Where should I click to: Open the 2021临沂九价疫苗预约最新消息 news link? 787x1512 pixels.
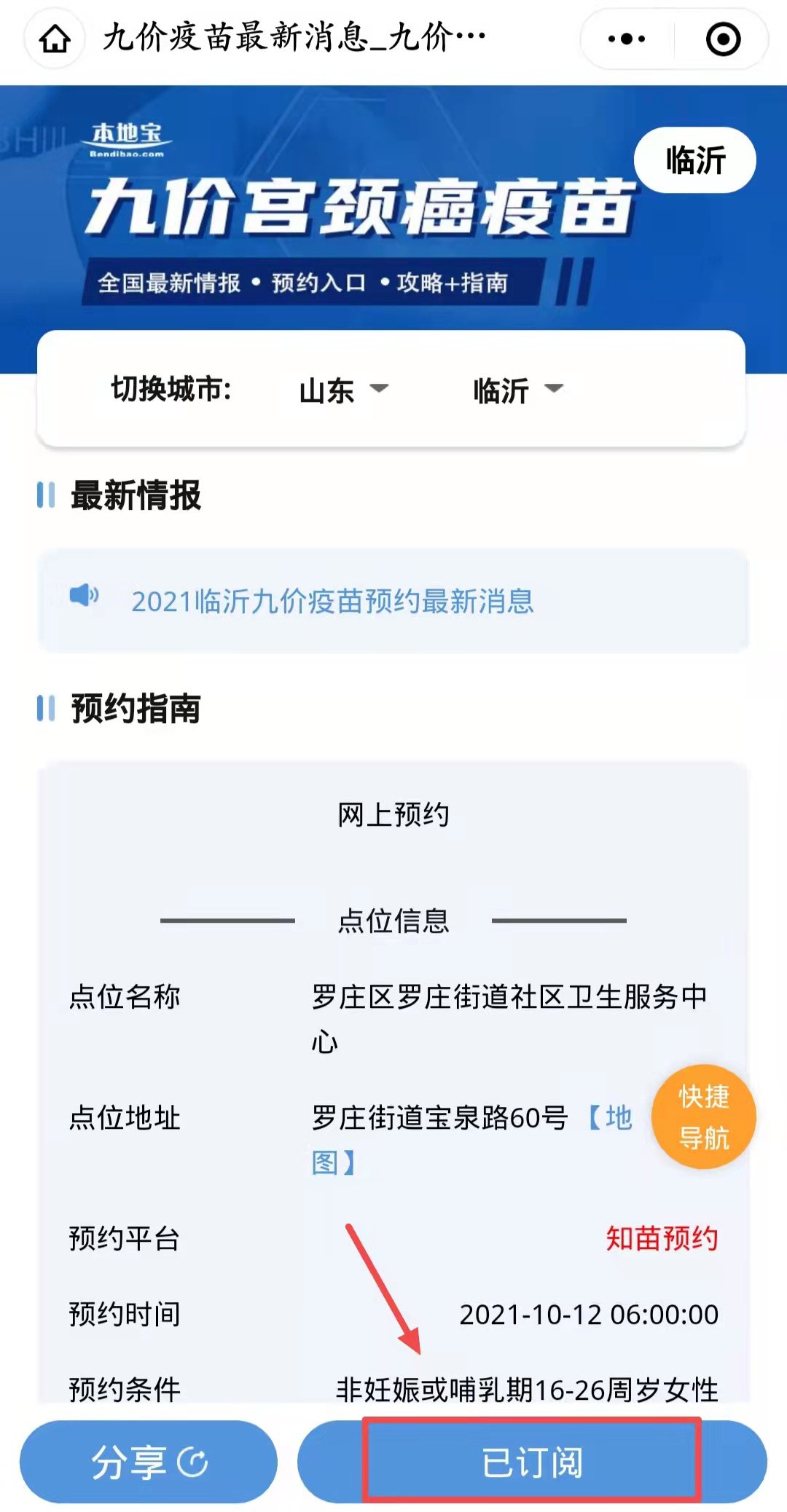[x=332, y=602]
